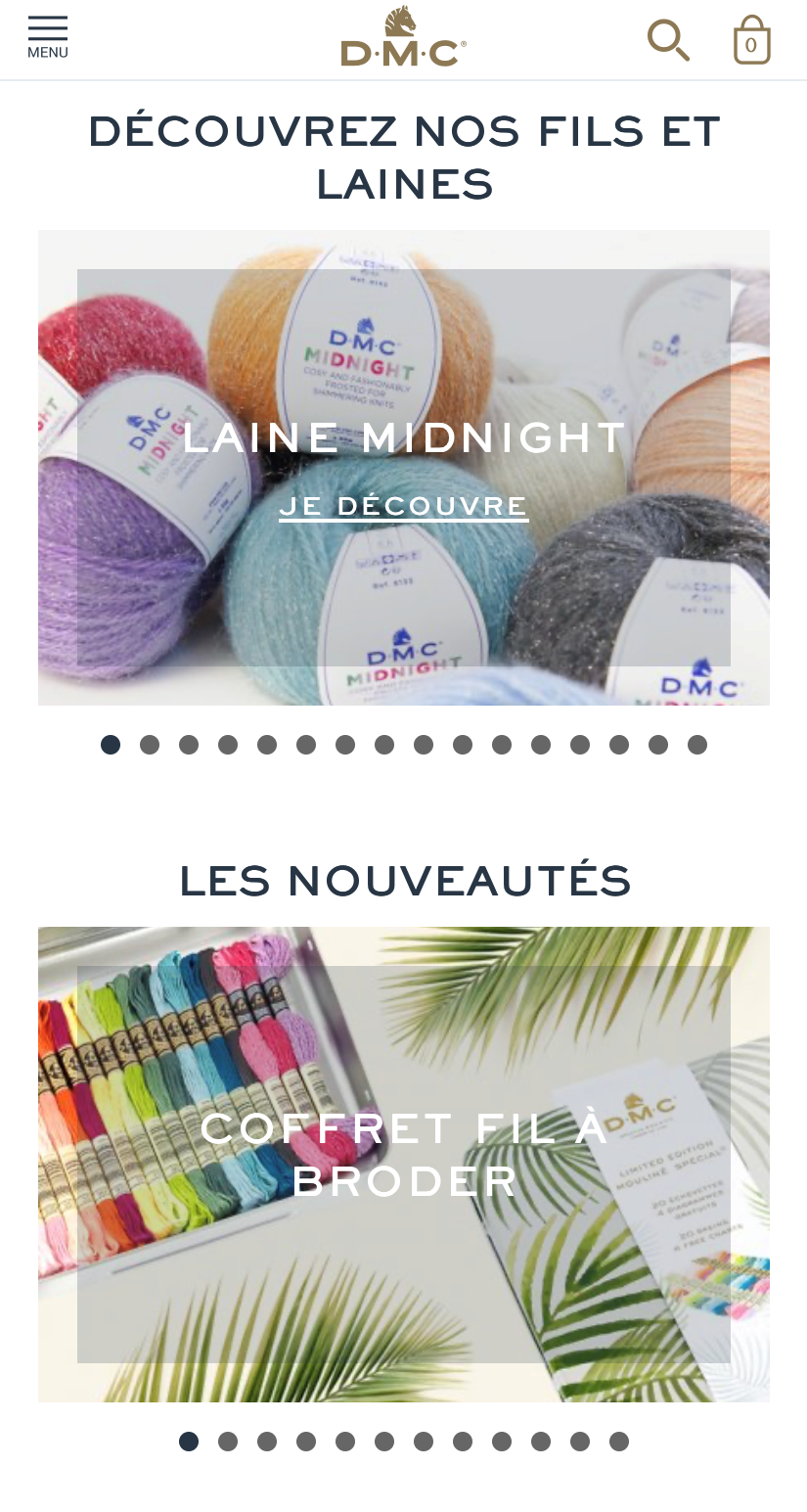Open the hamburger menu
This screenshot has width=807, height=1512.
click(47, 38)
